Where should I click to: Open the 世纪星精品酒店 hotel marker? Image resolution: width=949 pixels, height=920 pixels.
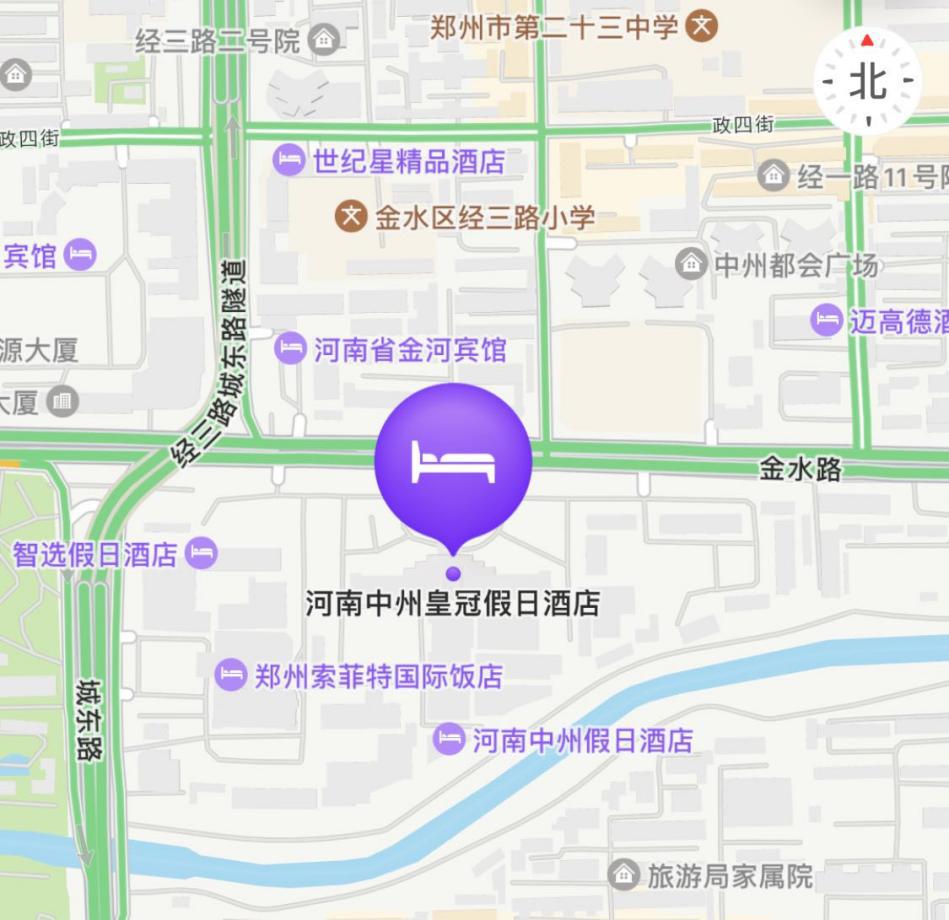point(290,160)
